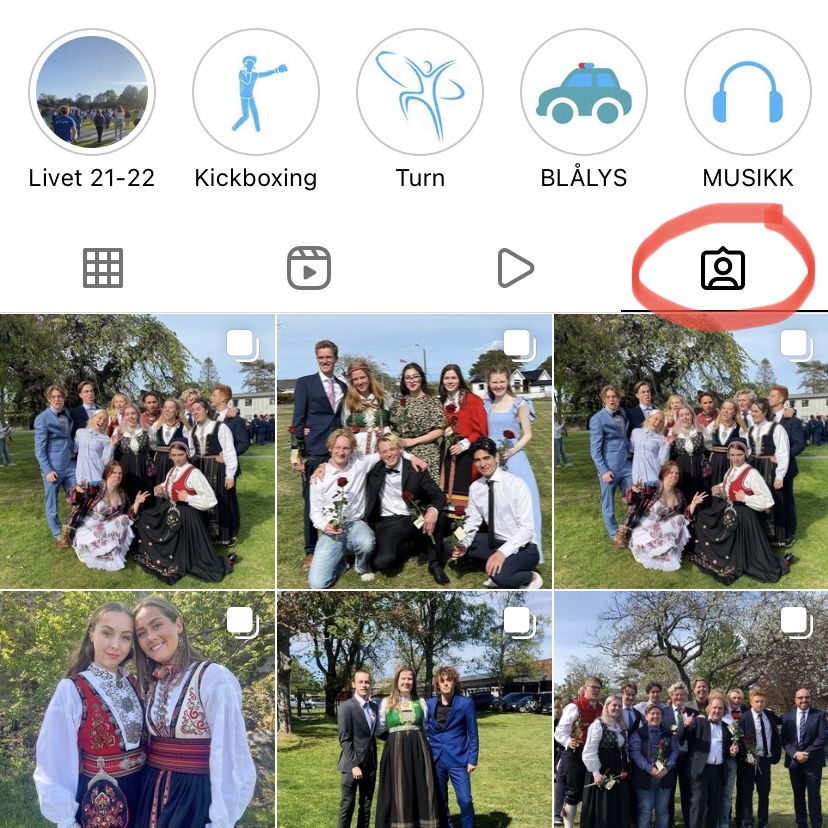Open the group photo with man in blue suit
Screen dimensions: 828x828
coord(137,451)
